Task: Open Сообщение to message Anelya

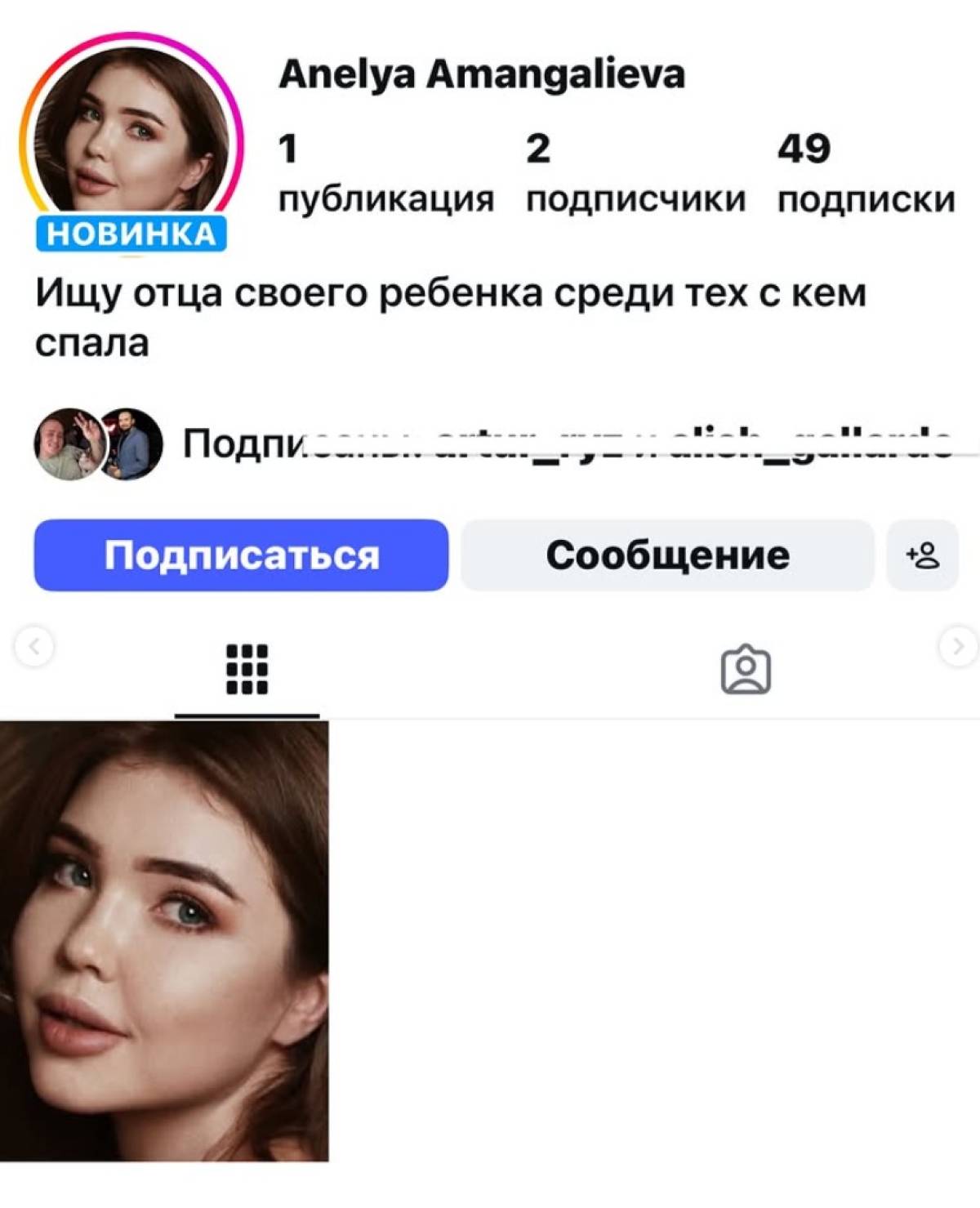Action: coord(667,555)
